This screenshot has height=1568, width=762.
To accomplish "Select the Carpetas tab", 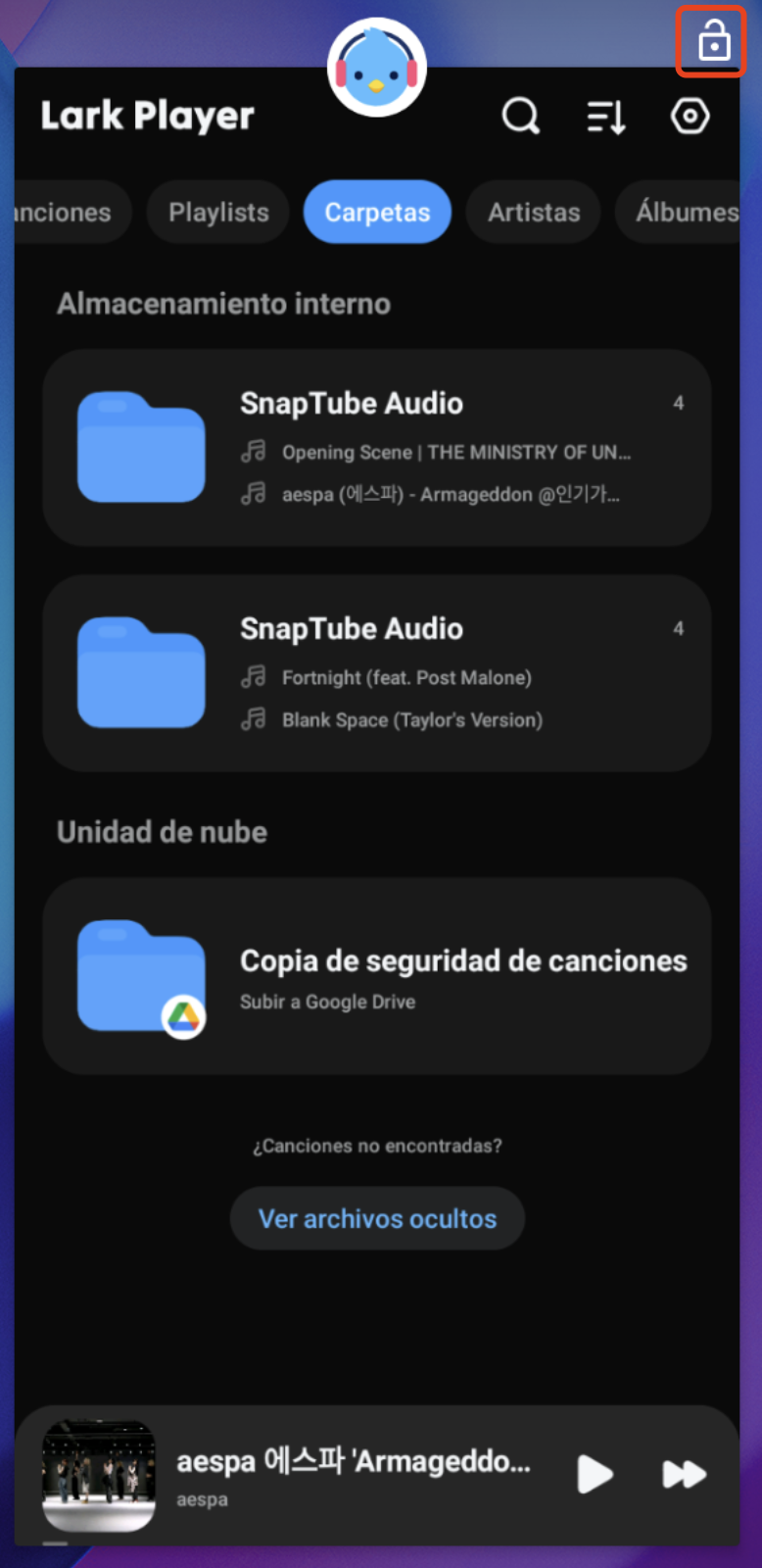I will pyautogui.click(x=377, y=212).
